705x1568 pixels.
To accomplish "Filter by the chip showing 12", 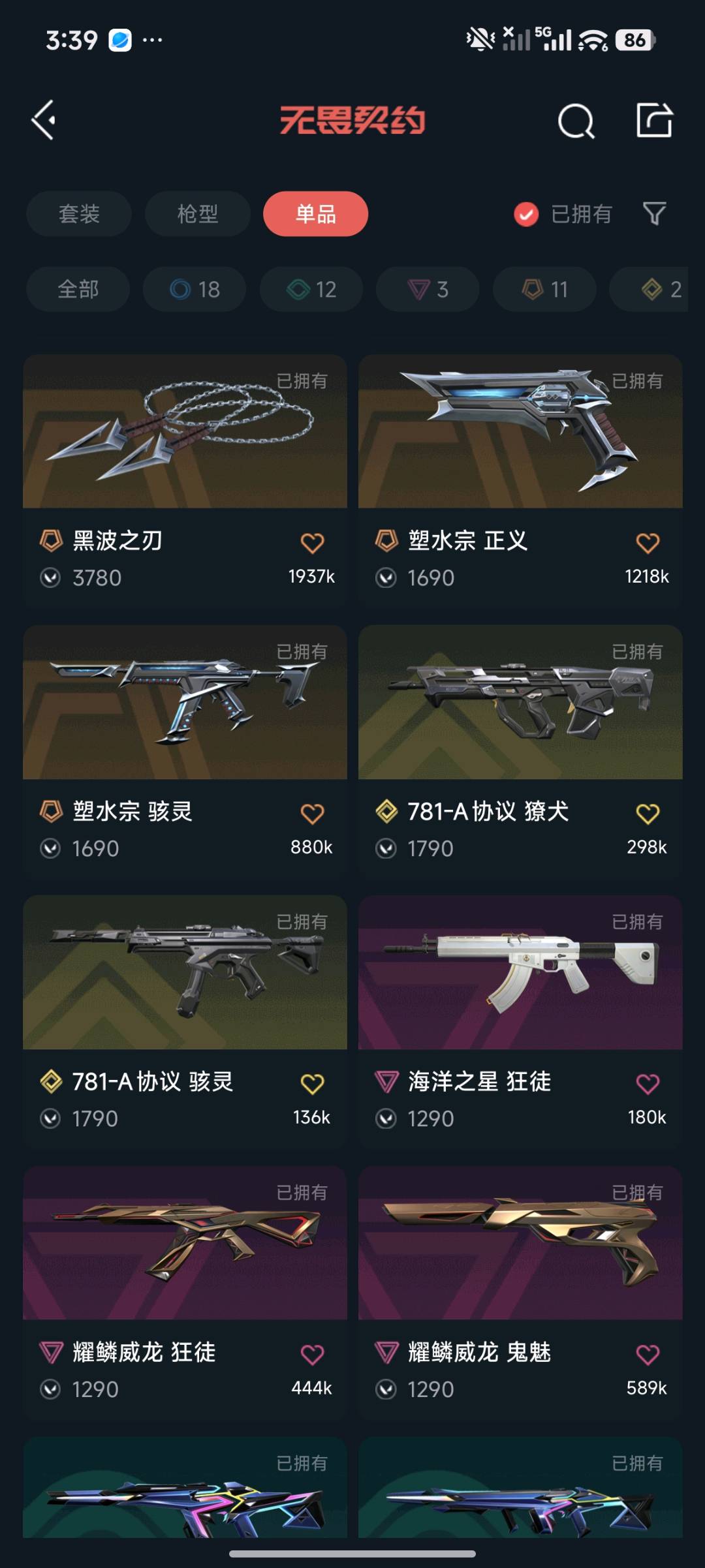I will coord(311,289).
